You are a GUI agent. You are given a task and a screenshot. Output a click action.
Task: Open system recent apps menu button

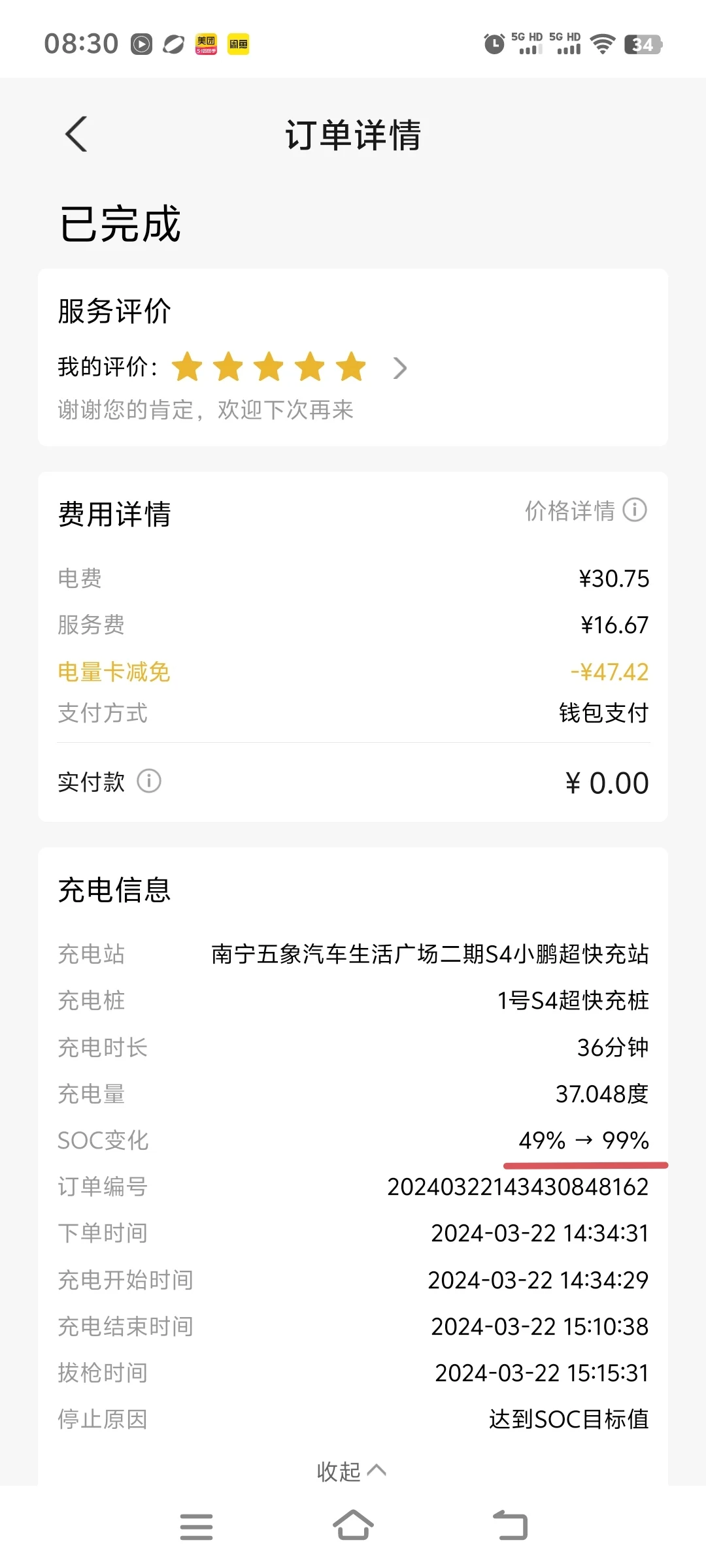[196, 1527]
